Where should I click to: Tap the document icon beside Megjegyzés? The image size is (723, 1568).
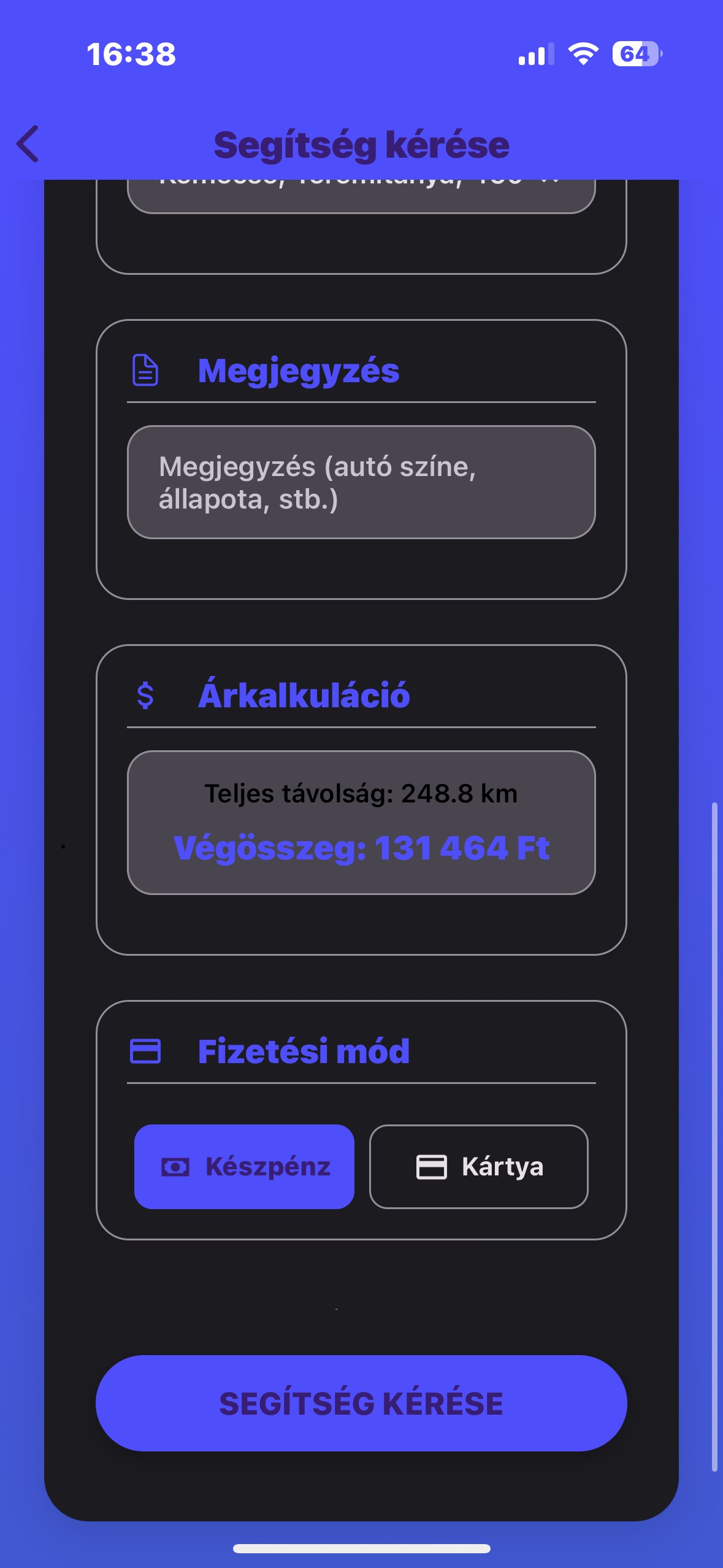(x=145, y=371)
